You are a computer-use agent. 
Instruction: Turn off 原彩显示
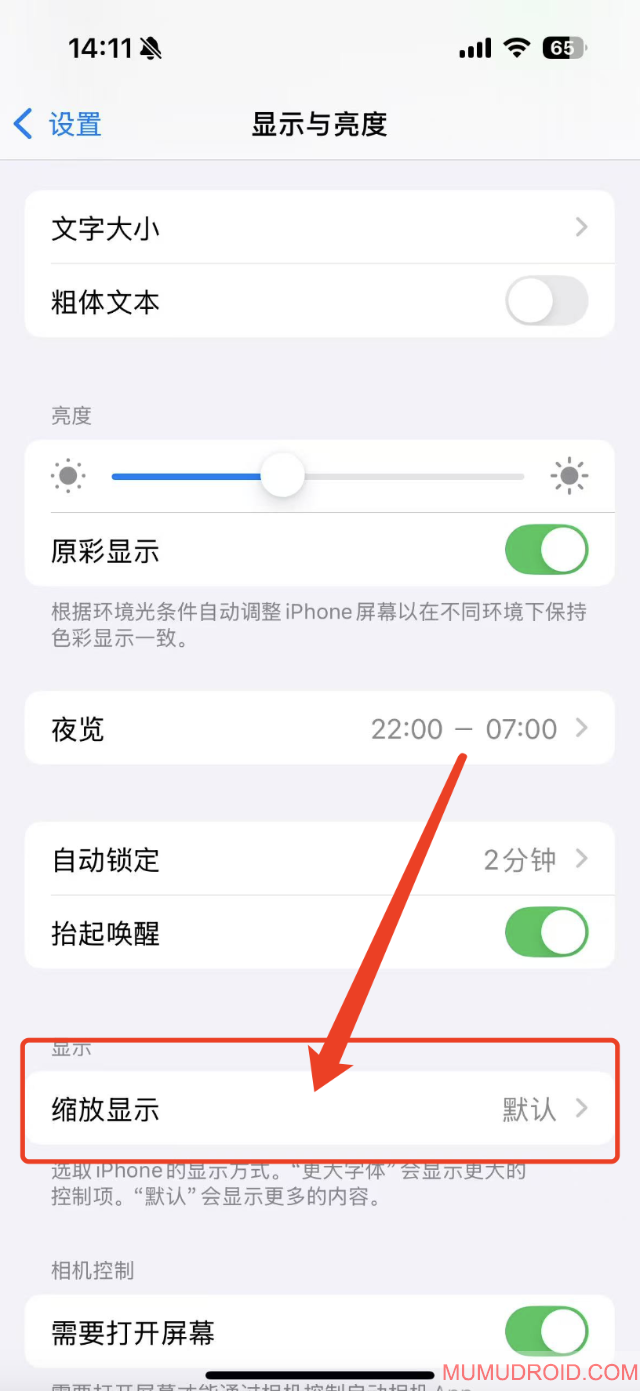tap(546, 551)
